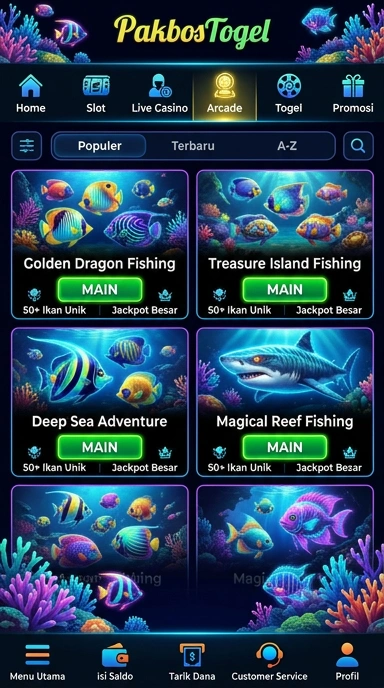Open the Live Casino section
The image size is (384, 688).
tap(160, 93)
